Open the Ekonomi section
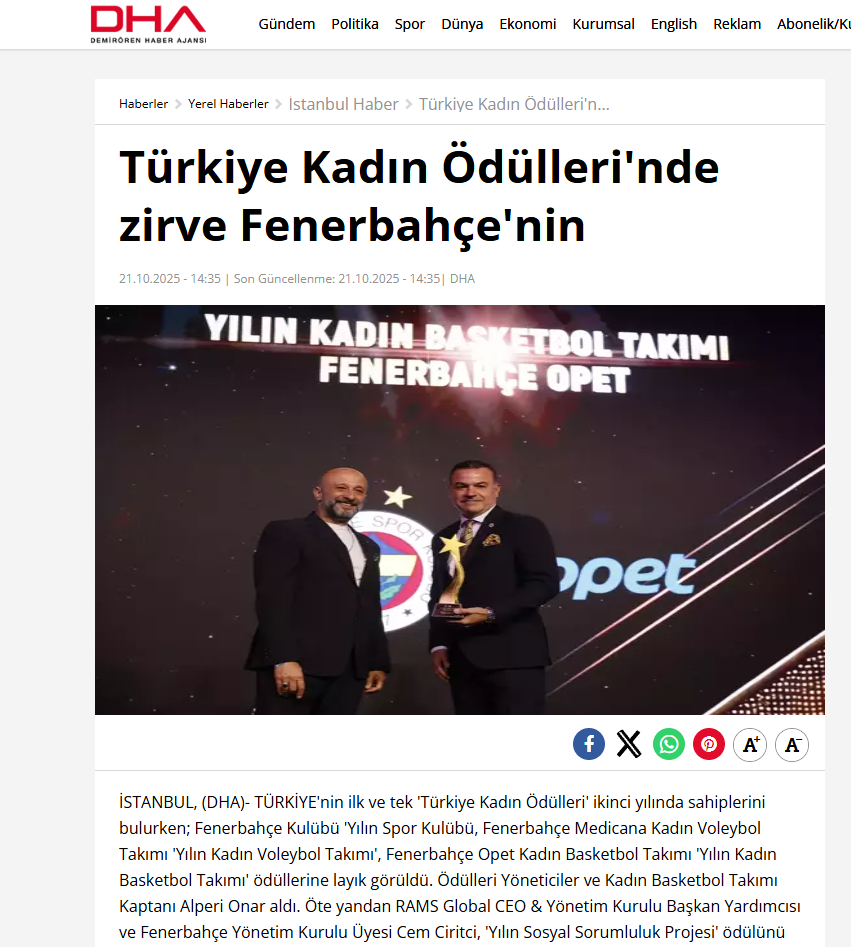 [x=528, y=24]
